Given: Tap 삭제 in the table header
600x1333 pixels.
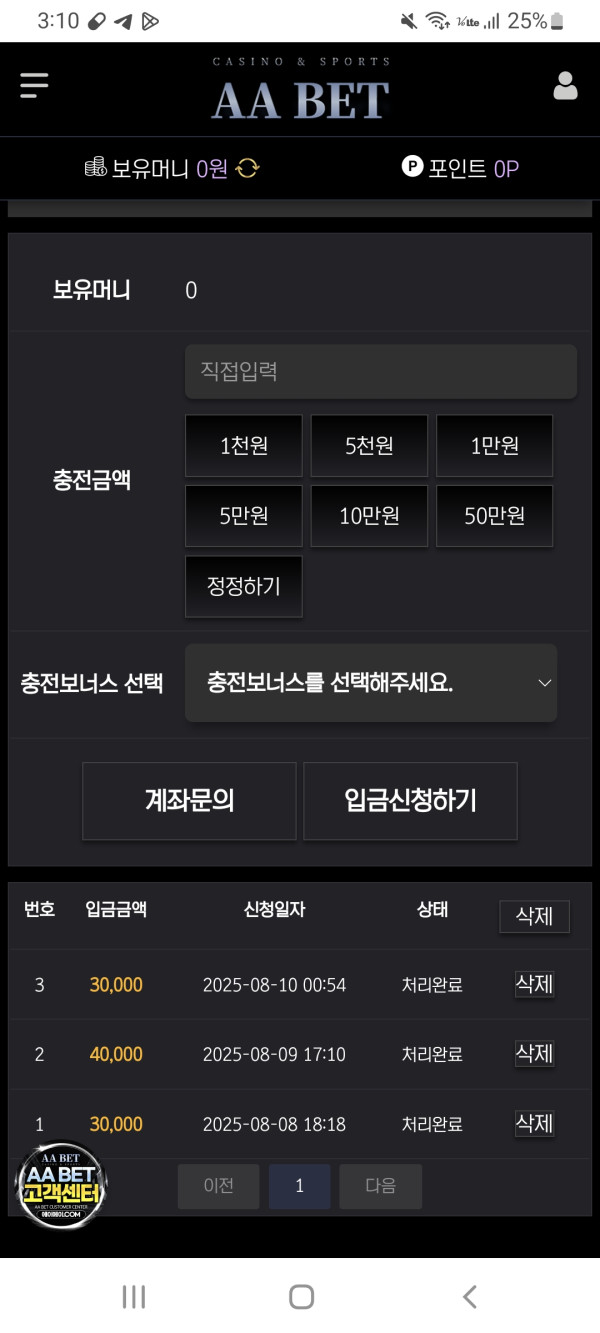Looking at the screenshot, I should click(534, 916).
